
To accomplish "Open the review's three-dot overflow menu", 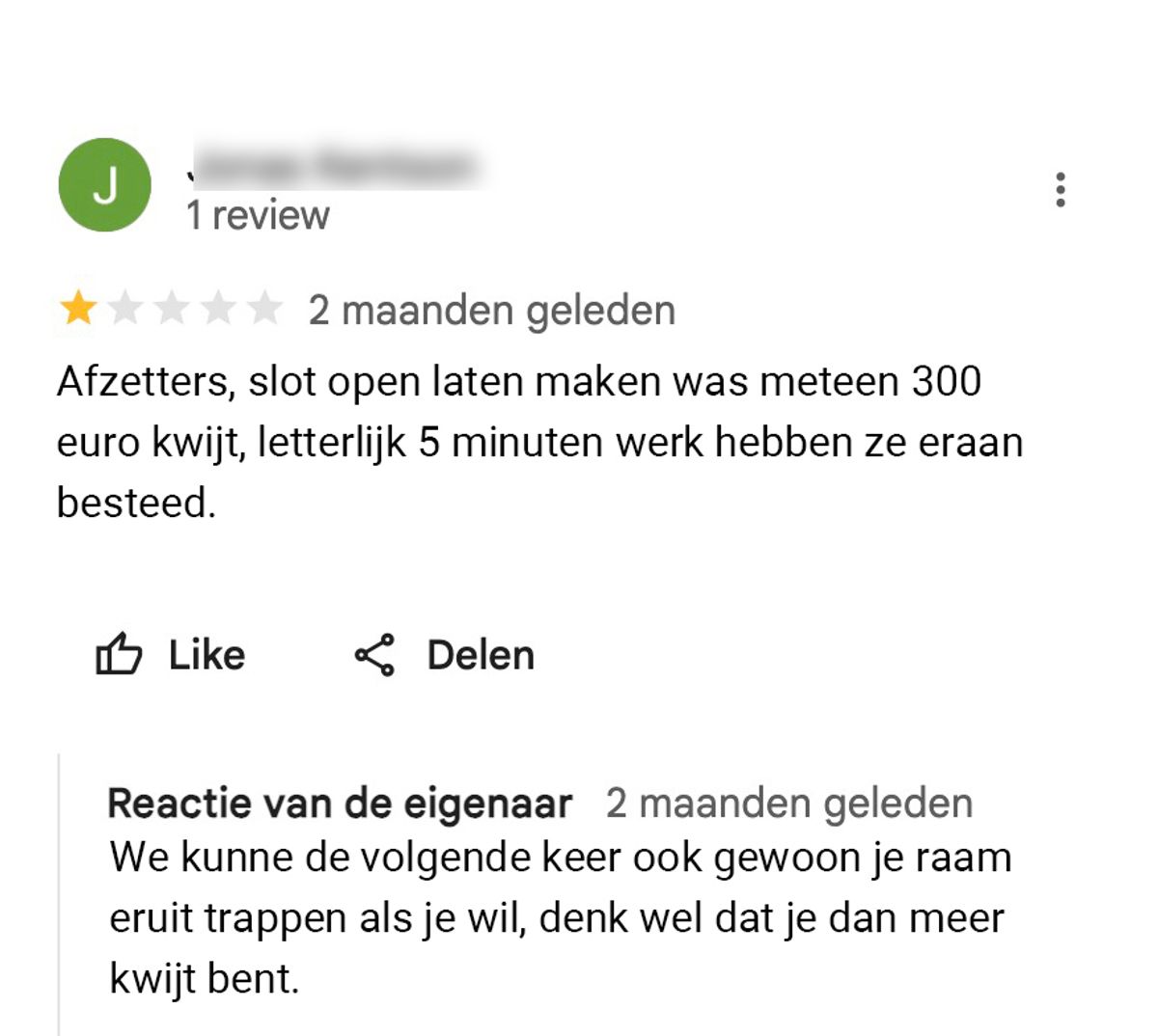I will click(1061, 190).
